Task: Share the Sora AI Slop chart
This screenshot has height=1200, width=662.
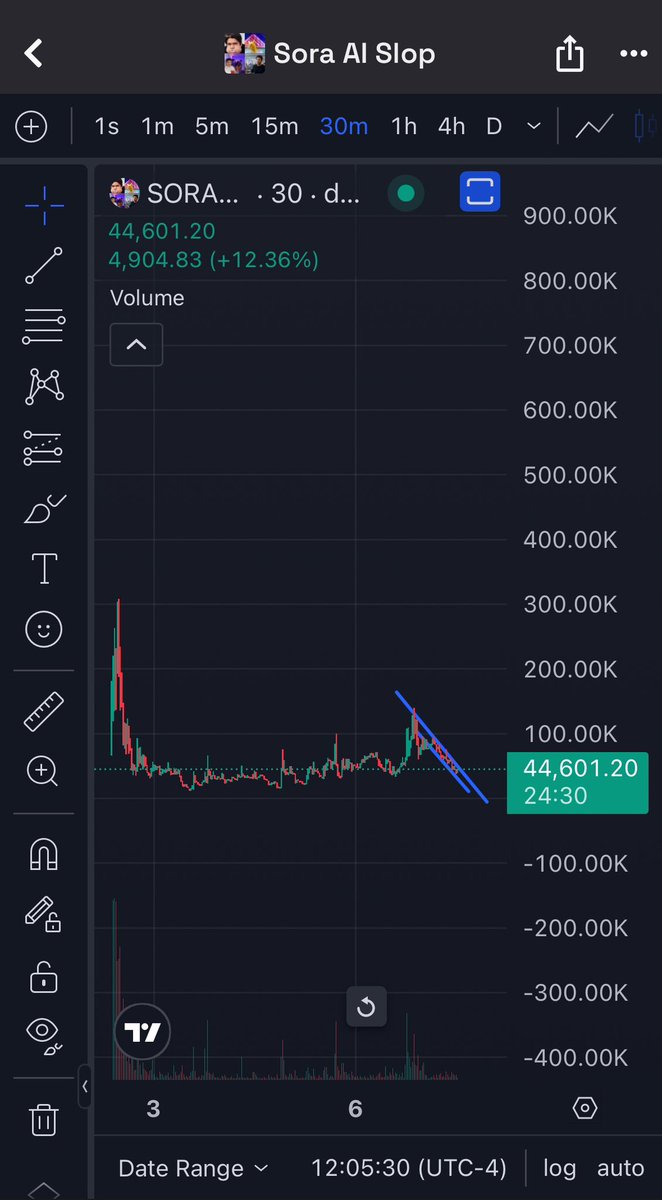Action: coord(569,54)
